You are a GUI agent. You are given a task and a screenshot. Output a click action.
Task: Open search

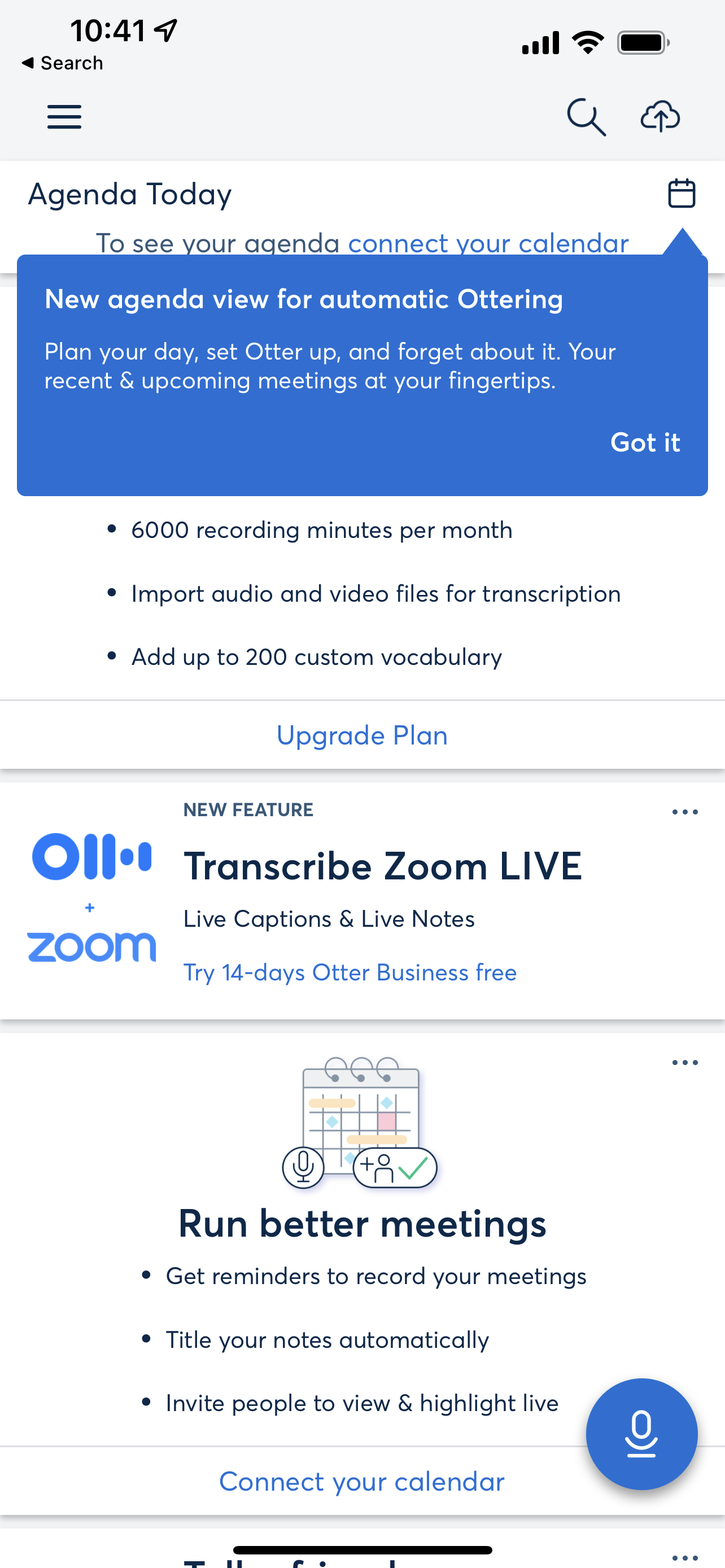586,117
